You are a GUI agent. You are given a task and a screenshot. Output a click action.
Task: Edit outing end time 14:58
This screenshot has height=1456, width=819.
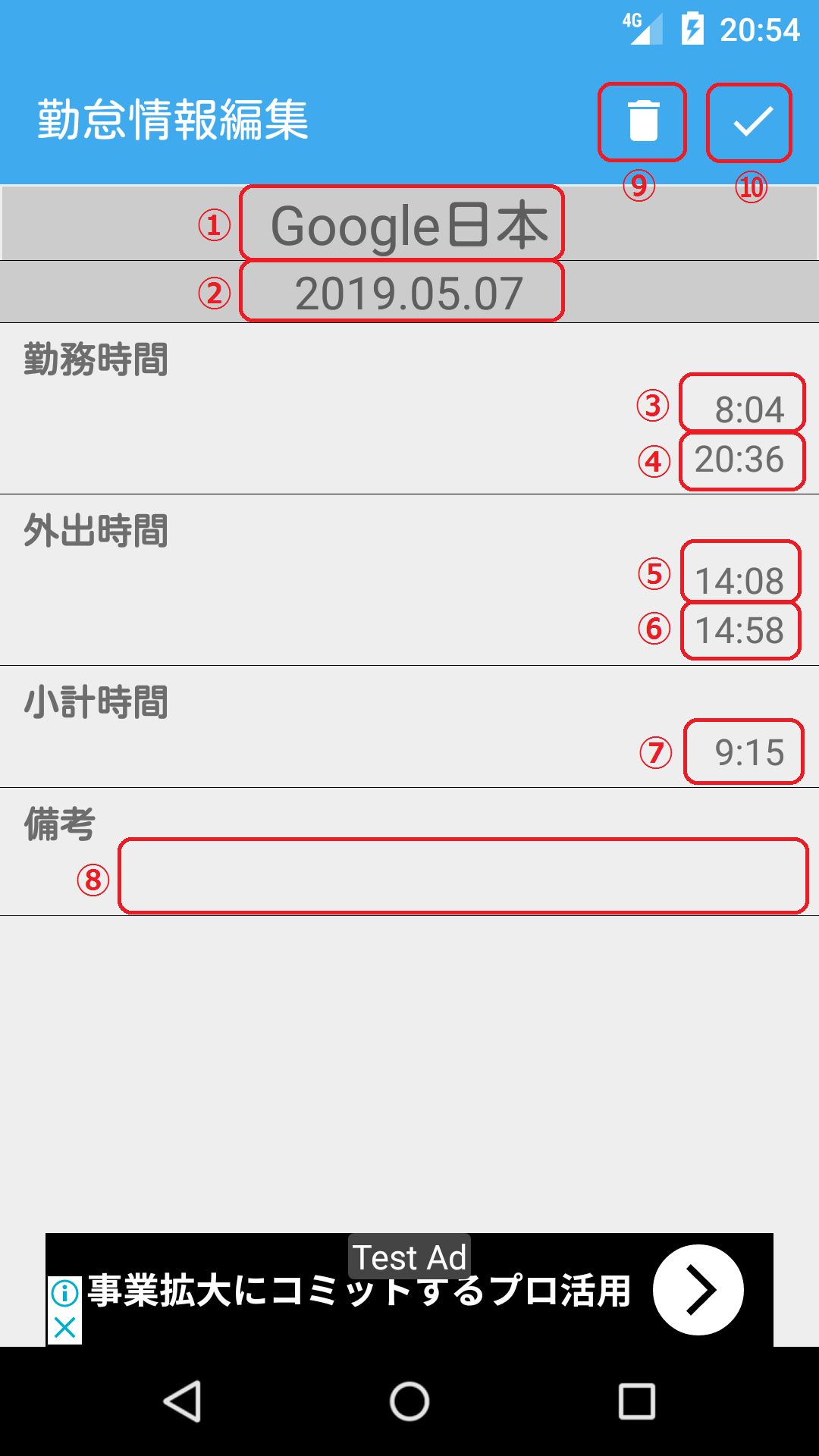[x=740, y=631]
